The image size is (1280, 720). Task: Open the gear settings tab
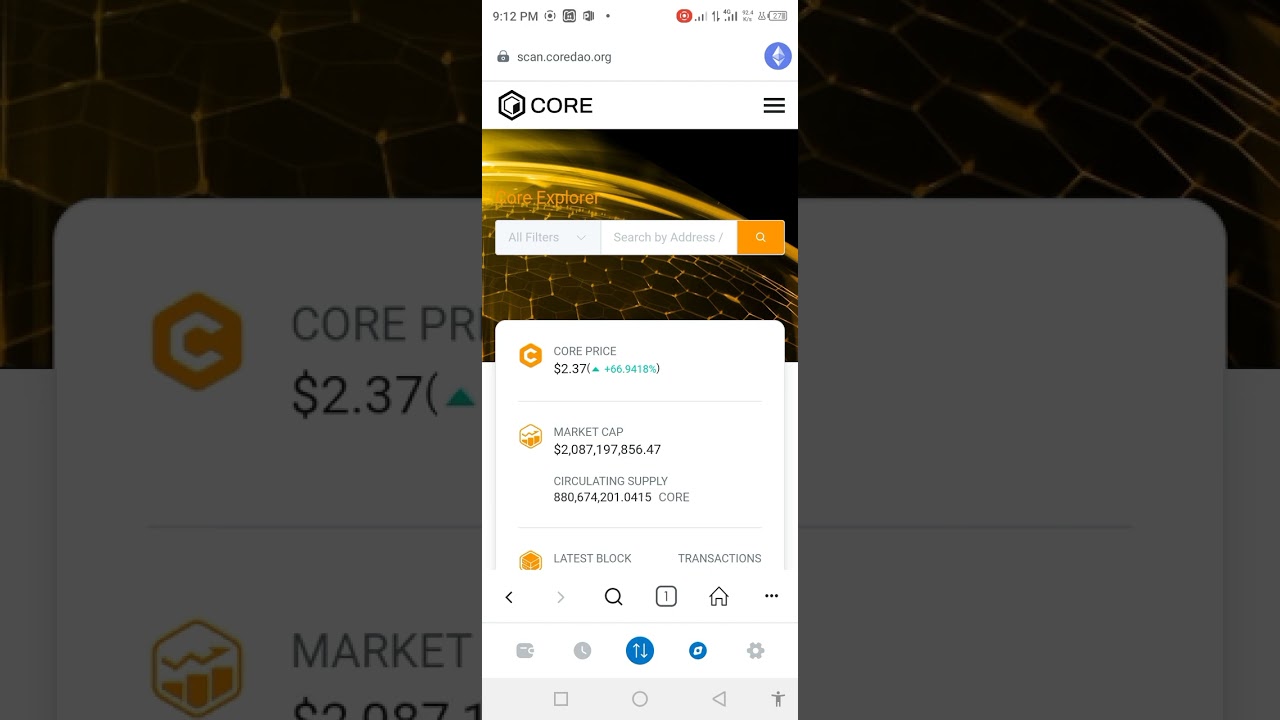click(x=756, y=651)
